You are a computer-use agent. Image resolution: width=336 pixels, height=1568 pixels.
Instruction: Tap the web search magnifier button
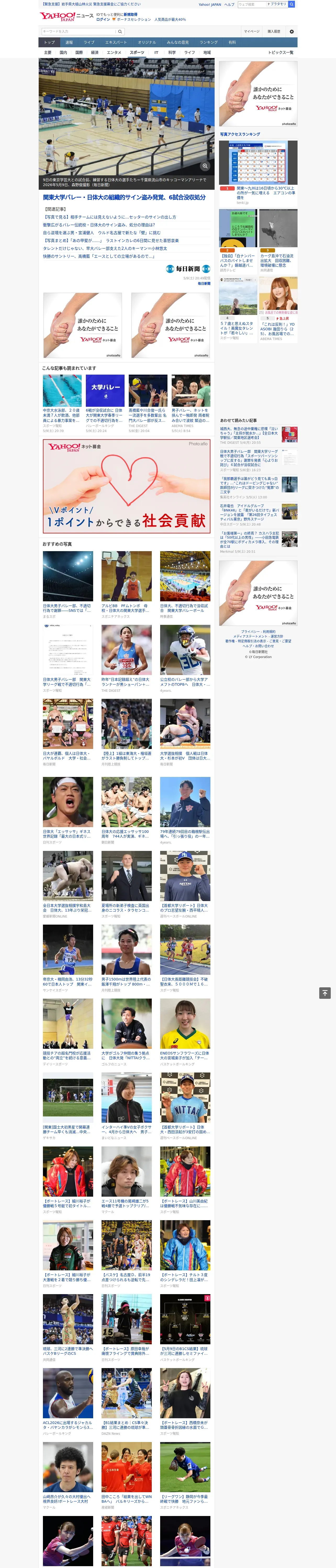(292, 4)
